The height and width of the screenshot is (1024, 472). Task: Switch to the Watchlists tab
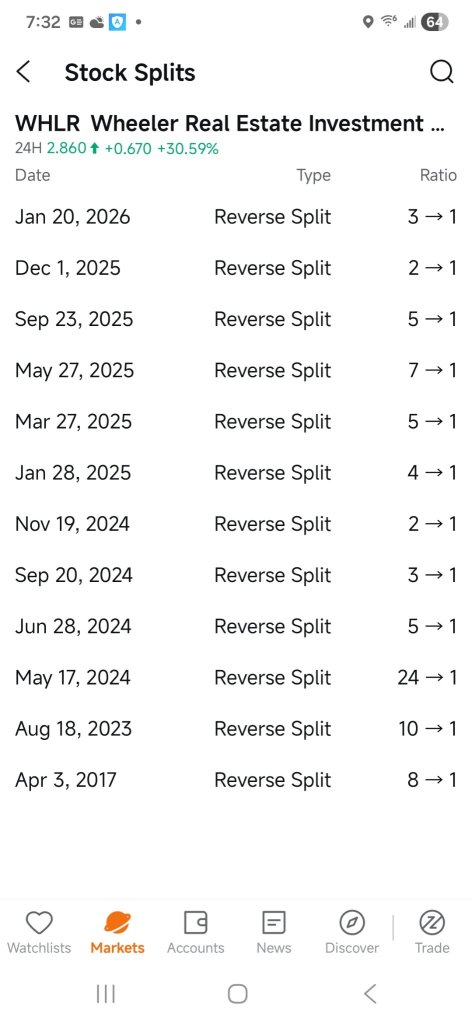click(x=39, y=933)
